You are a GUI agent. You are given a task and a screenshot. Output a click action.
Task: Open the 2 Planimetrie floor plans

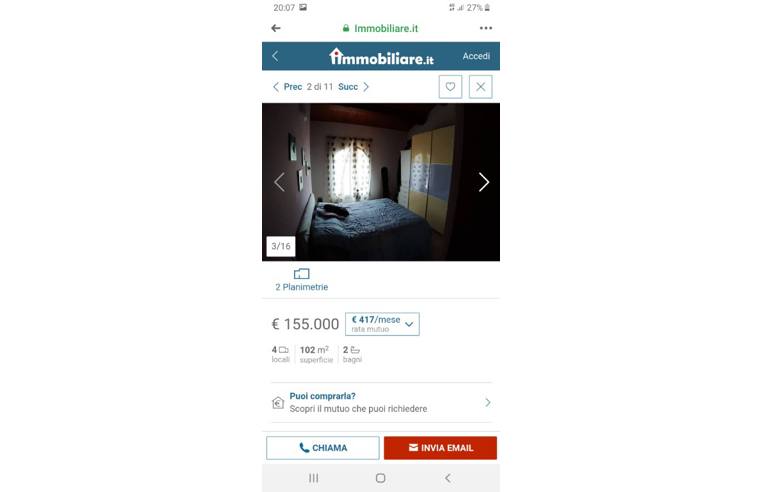pyautogui.click(x=301, y=279)
